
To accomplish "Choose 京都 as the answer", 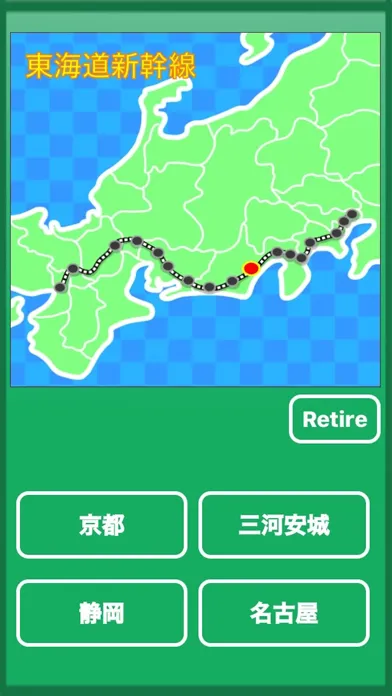I will [102, 525].
